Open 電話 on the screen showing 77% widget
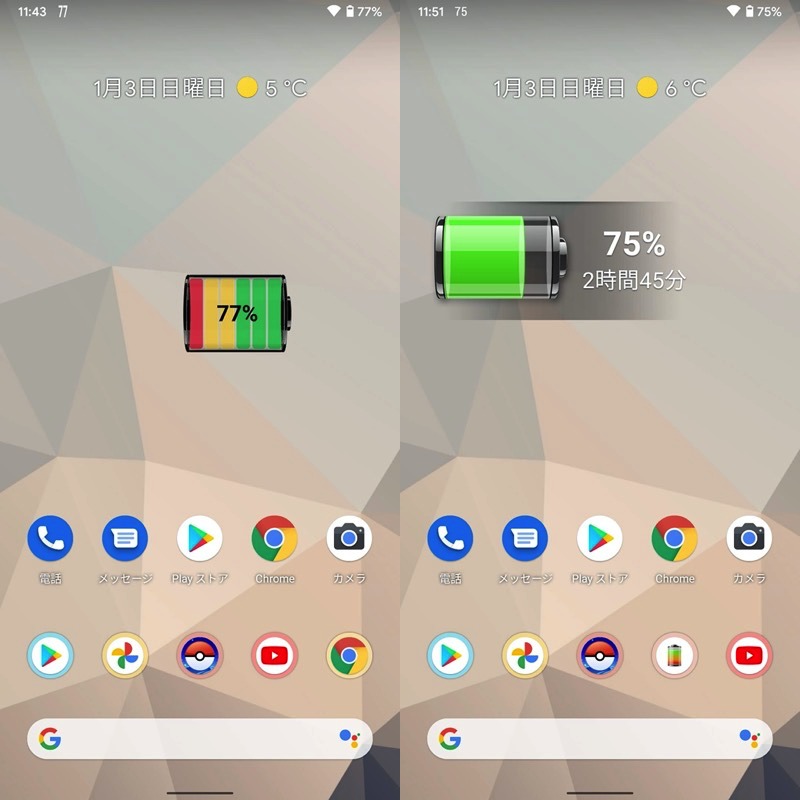 [x=50, y=540]
